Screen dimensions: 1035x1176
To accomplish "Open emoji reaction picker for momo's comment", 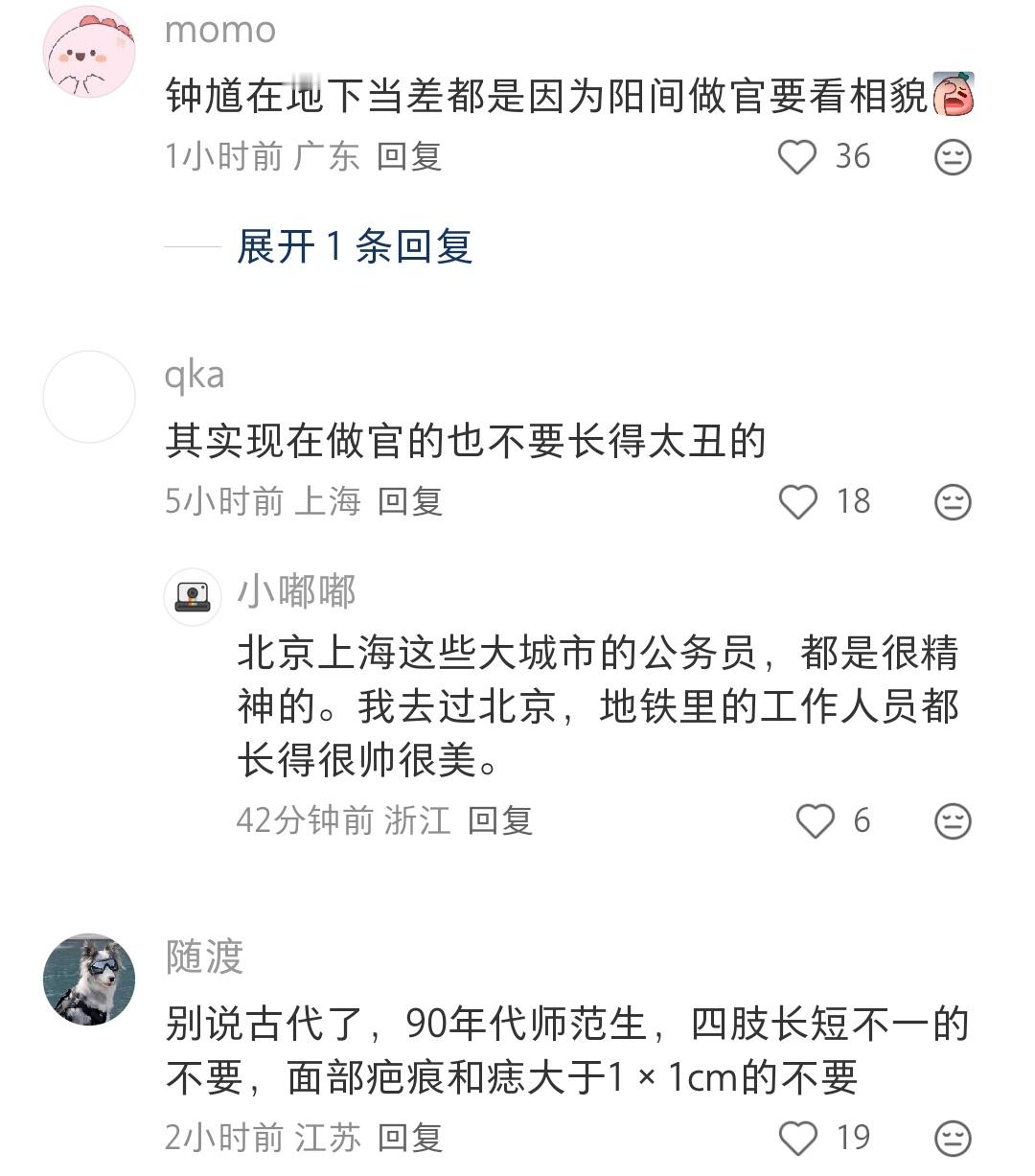I will tap(951, 155).
